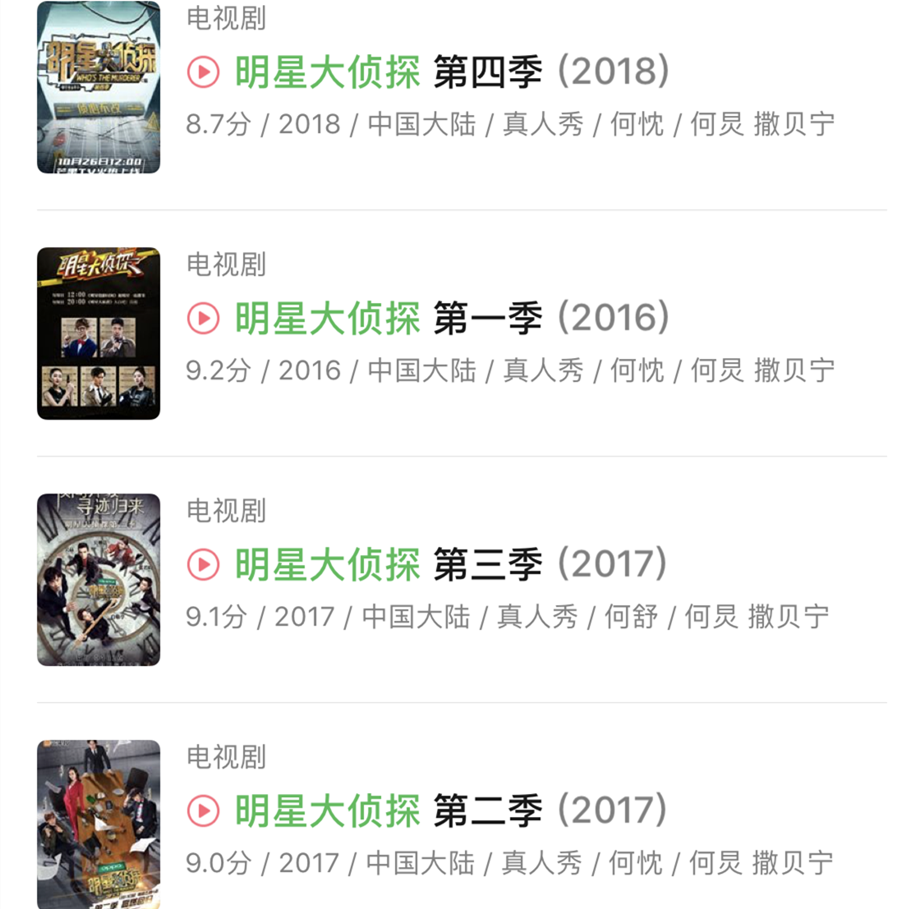View the 第二季 cover image
Viewport: 922px width, 909px height.
99,824
